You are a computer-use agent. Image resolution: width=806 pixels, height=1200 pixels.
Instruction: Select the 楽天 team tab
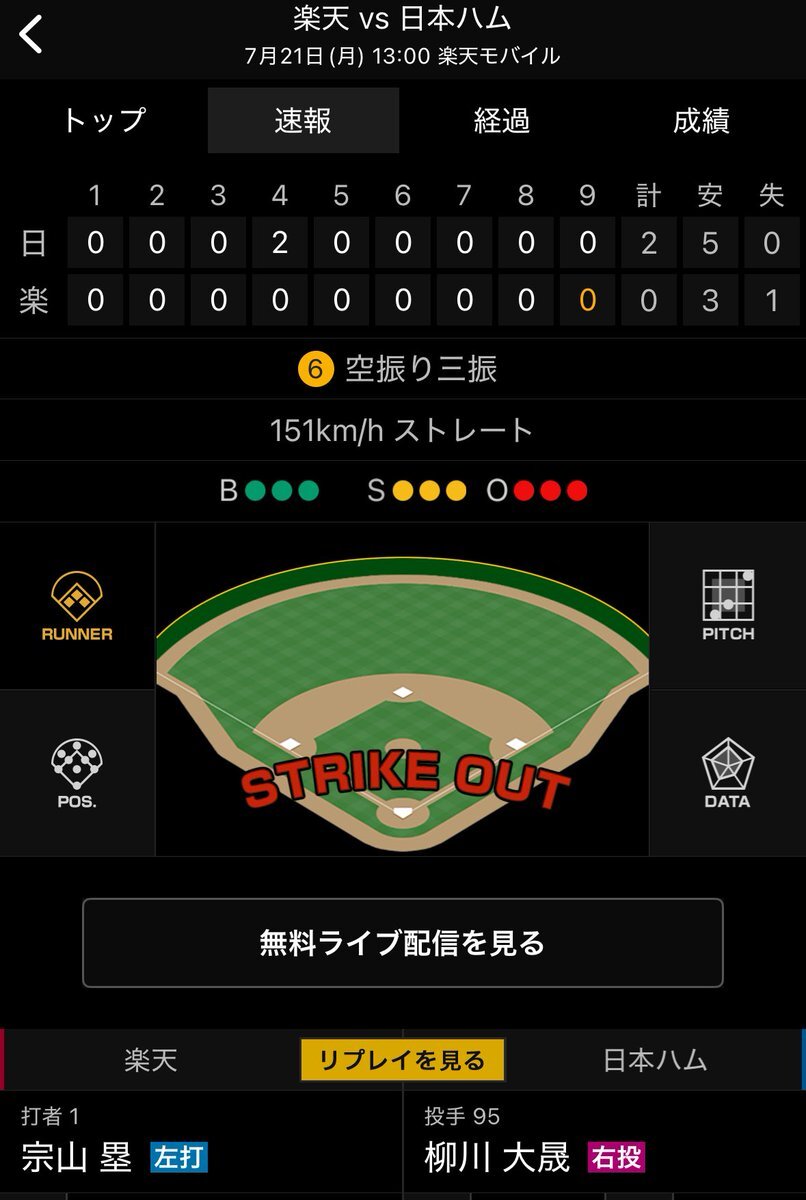(x=151, y=1060)
